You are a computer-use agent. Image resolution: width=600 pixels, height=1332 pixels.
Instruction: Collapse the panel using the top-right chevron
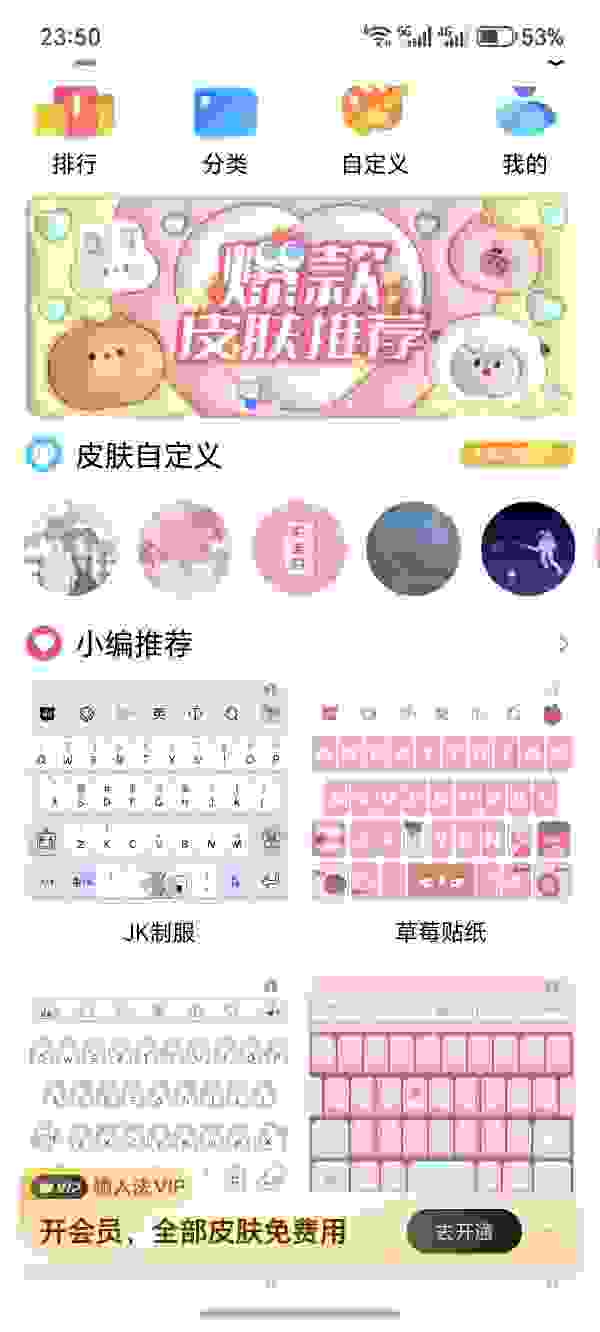click(557, 63)
